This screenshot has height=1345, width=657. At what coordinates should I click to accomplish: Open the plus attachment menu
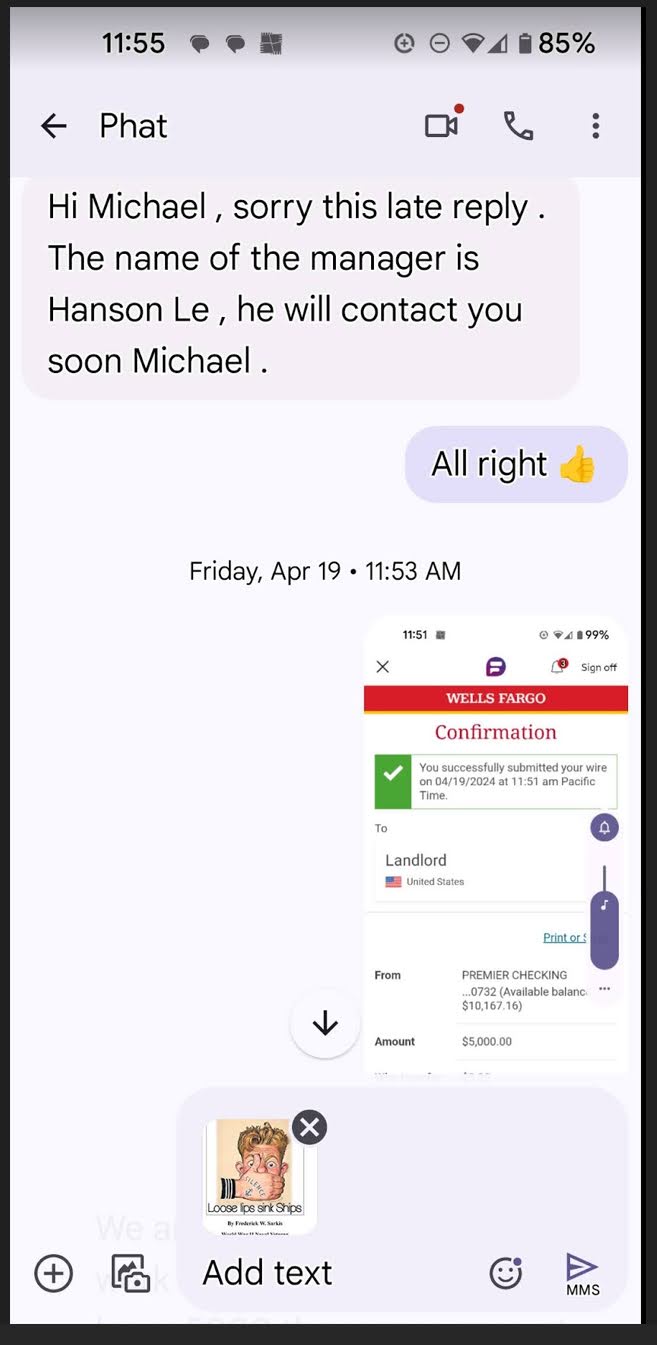[x=53, y=1273]
